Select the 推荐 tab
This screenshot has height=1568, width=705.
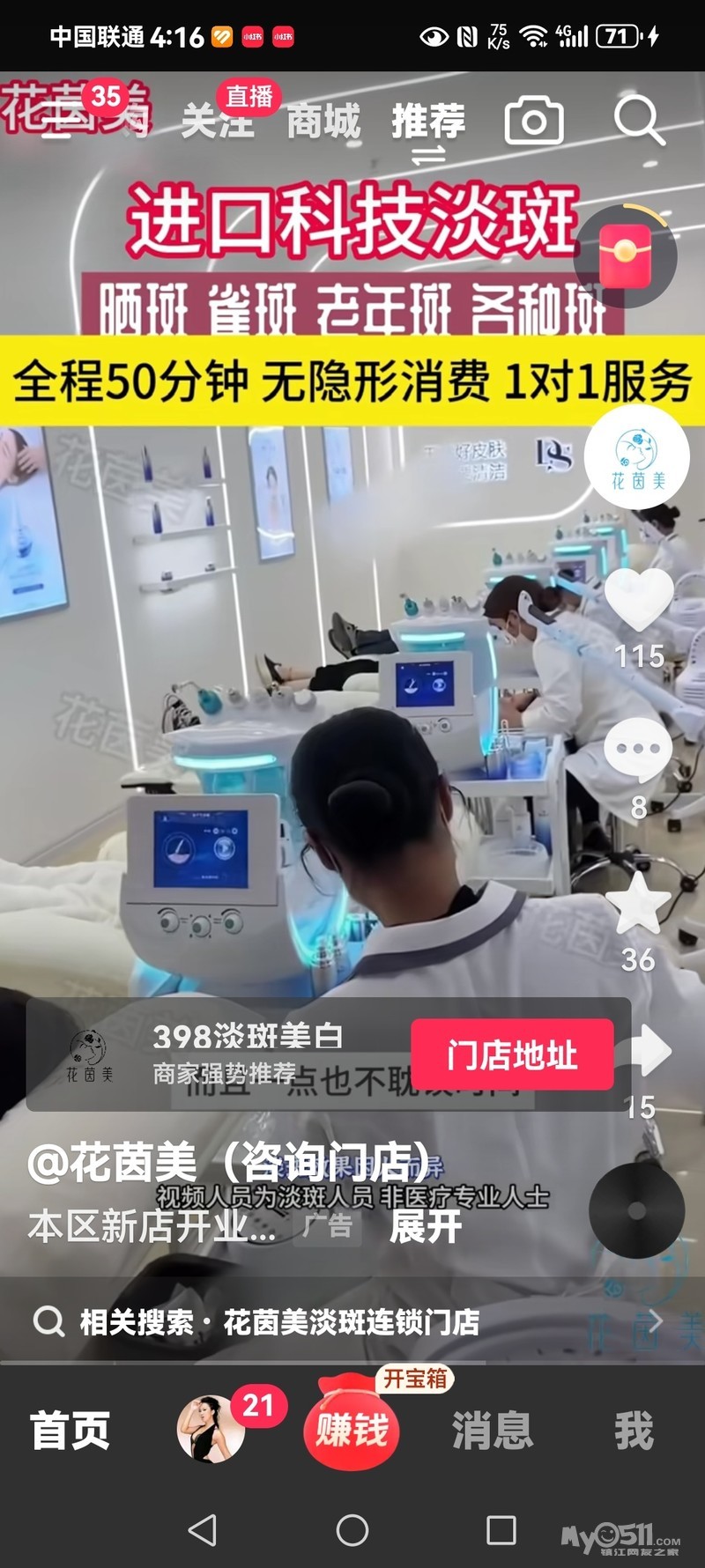click(x=428, y=122)
